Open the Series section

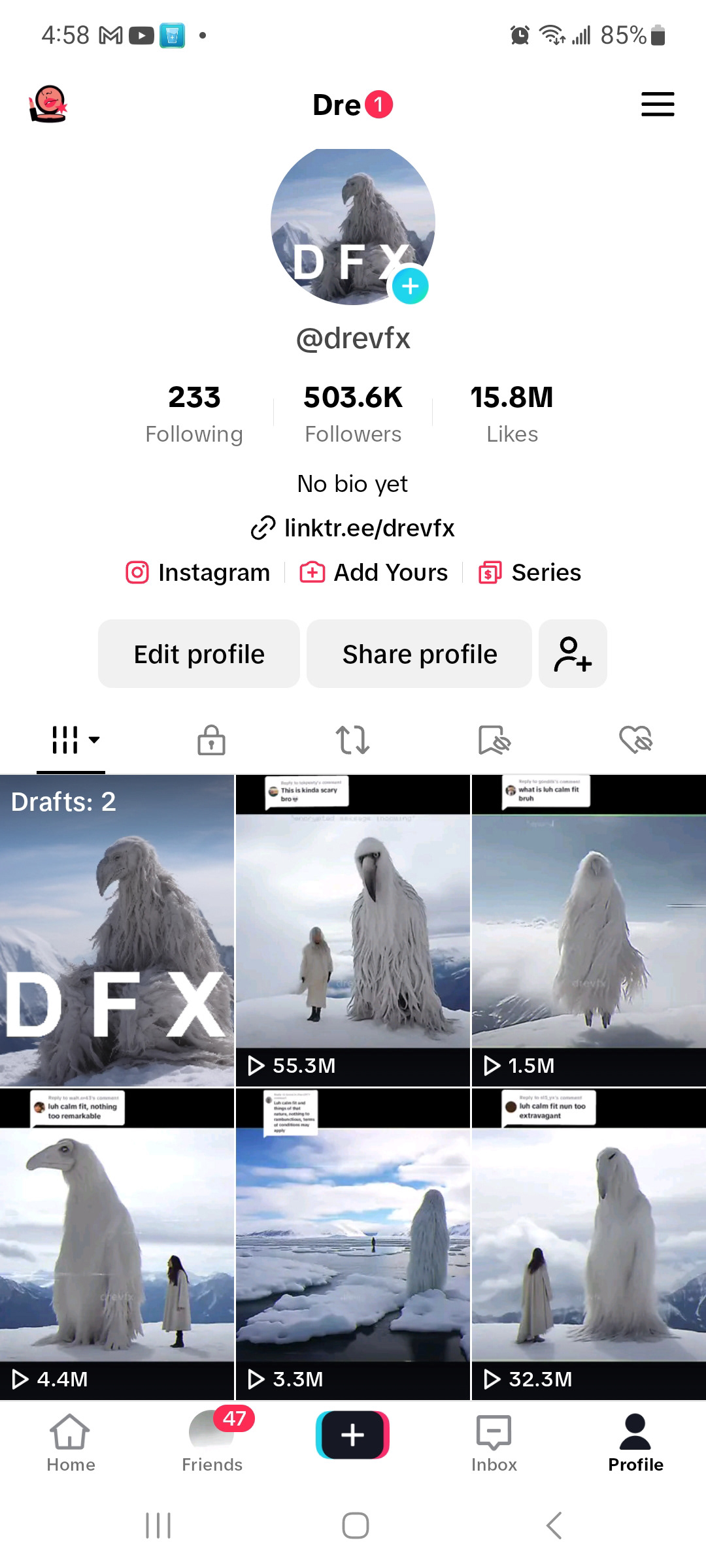pos(529,572)
